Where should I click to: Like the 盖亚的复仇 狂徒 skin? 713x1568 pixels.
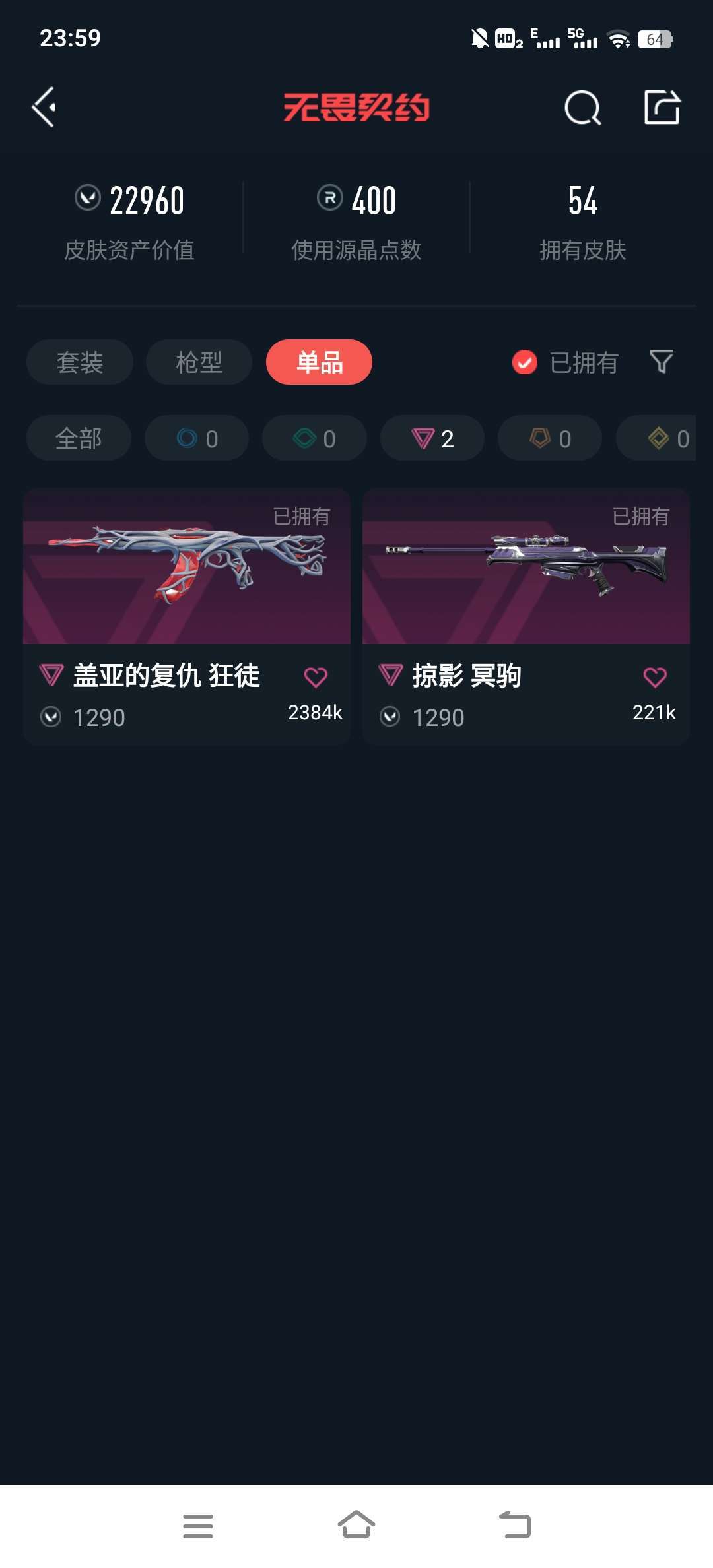coord(316,677)
